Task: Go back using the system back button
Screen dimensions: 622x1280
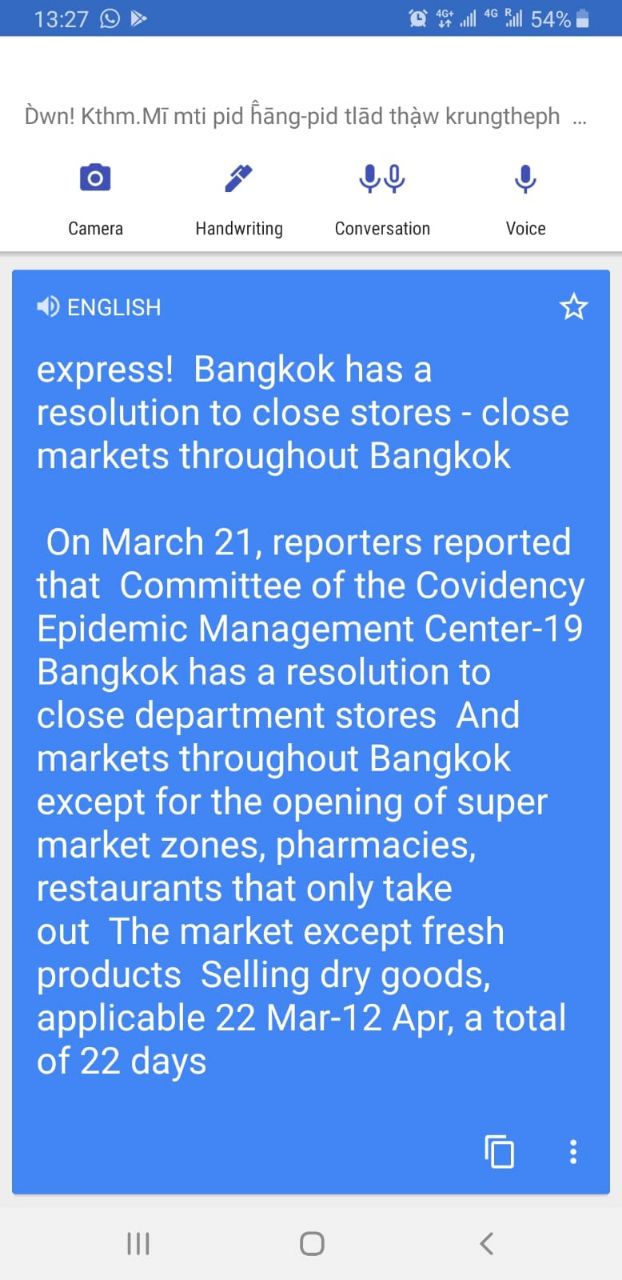Action: 487,1243
